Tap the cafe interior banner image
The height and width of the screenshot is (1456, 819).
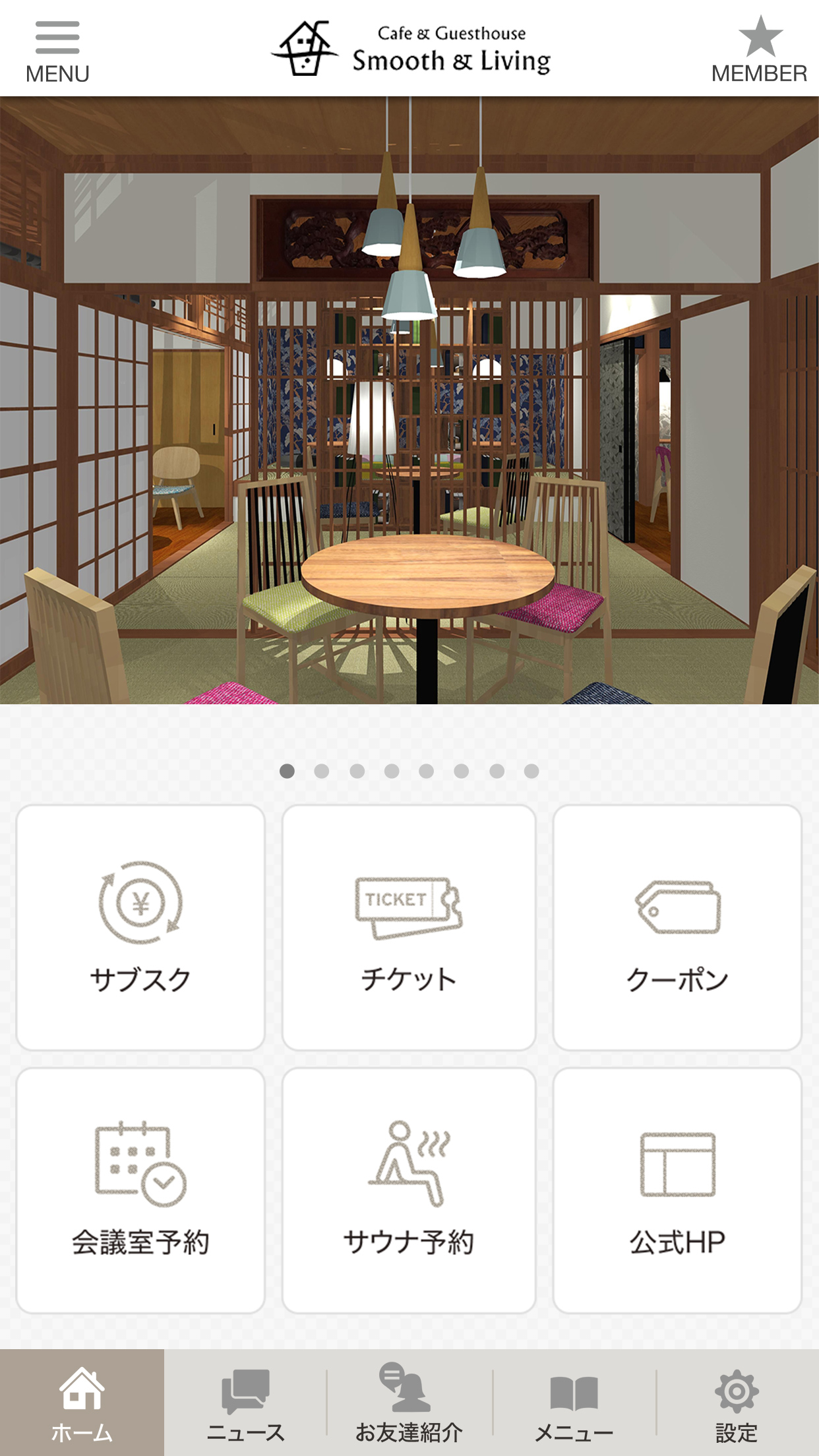coord(409,400)
